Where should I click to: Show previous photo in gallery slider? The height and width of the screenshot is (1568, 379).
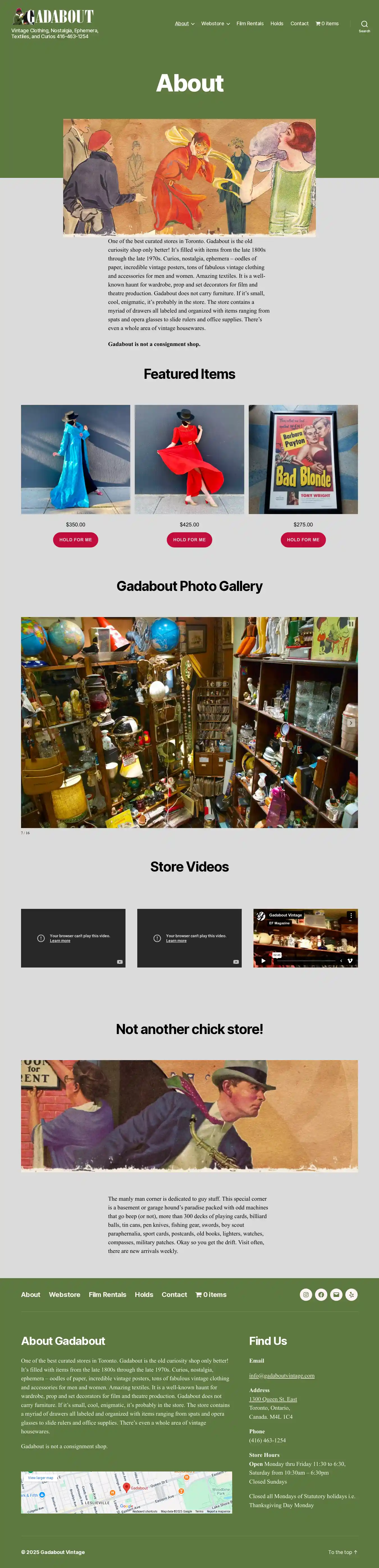click(28, 723)
